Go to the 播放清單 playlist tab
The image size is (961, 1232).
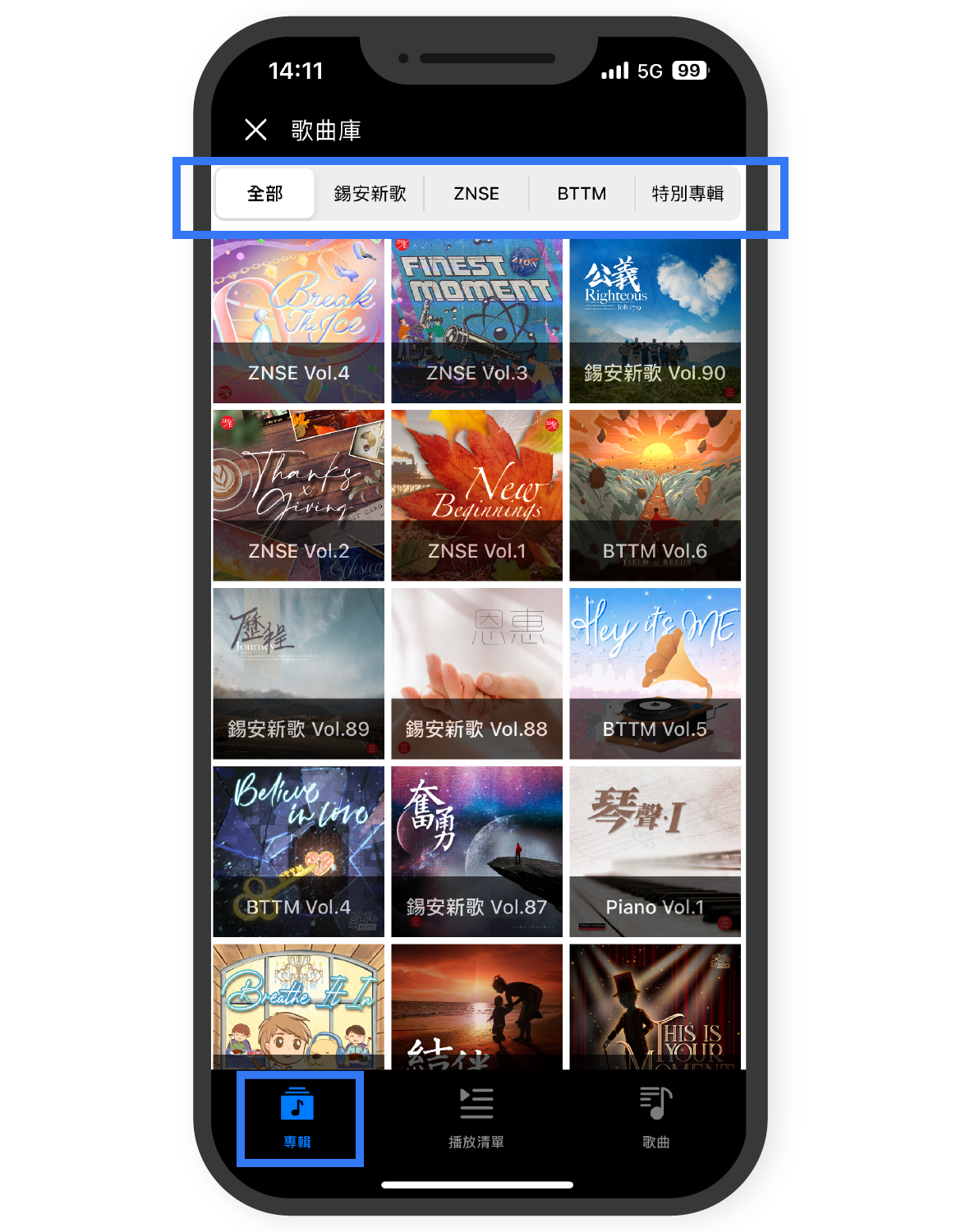pyautogui.click(x=476, y=1118)
